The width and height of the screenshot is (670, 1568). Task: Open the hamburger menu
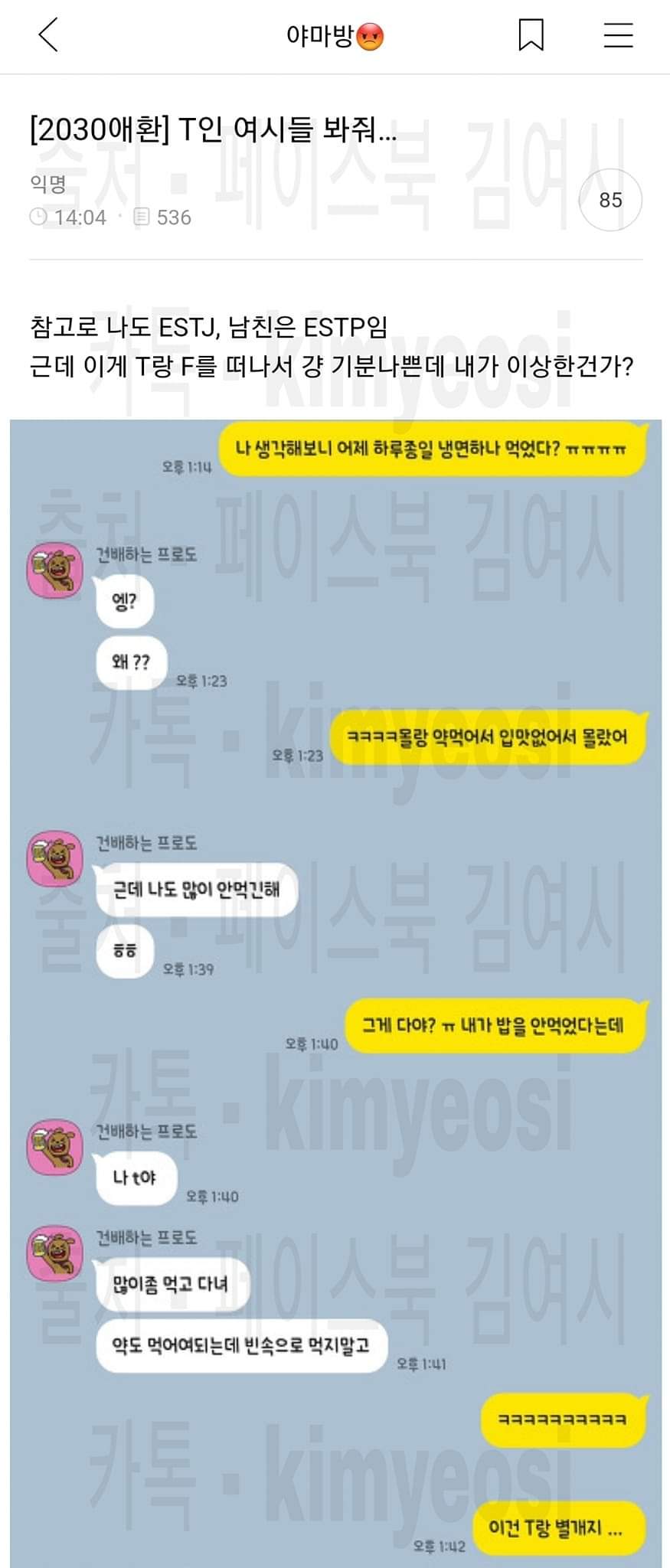pos(618,36)
